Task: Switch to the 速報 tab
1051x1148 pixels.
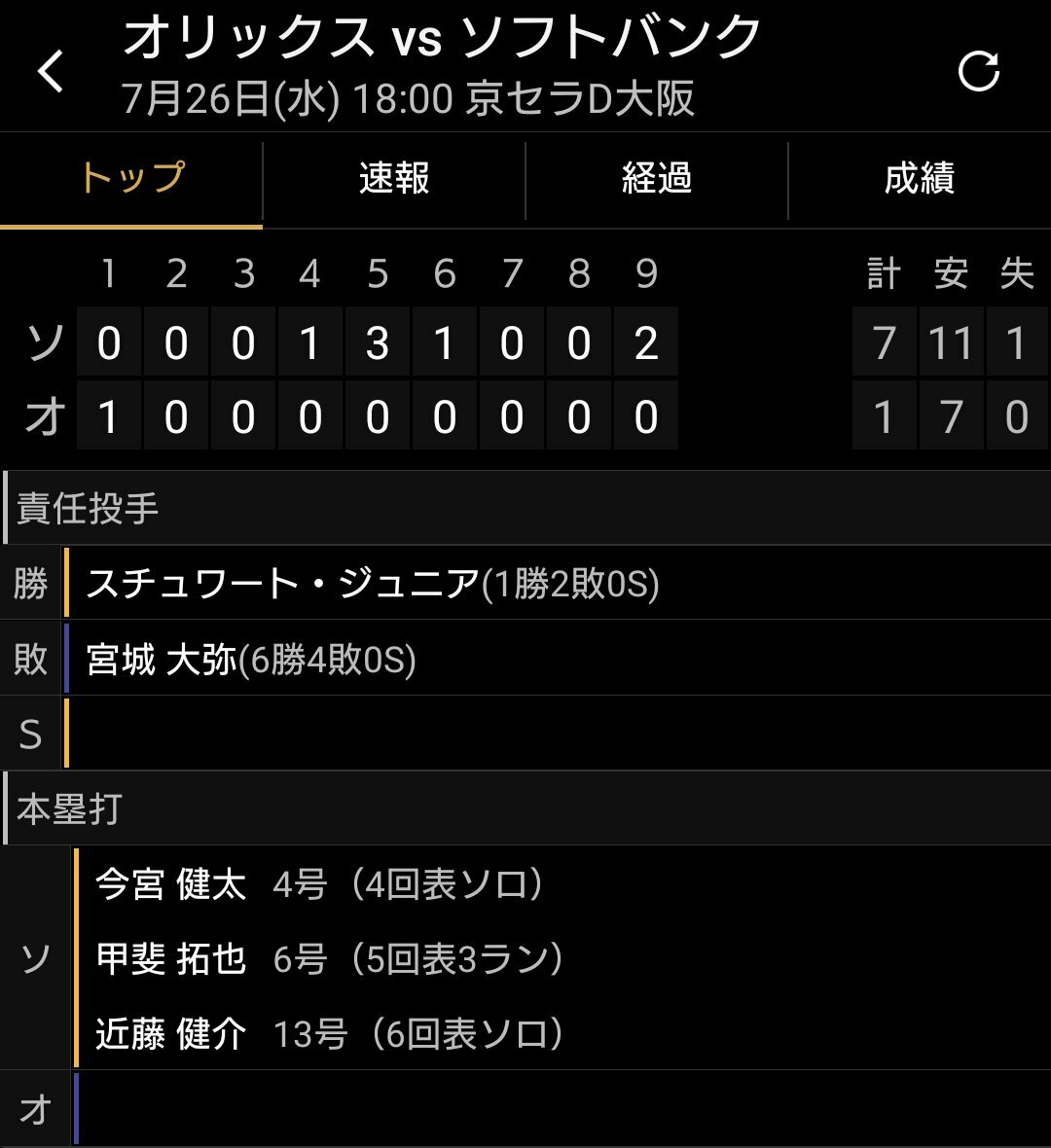Action: pyautogui.click(x=394, y=179)
